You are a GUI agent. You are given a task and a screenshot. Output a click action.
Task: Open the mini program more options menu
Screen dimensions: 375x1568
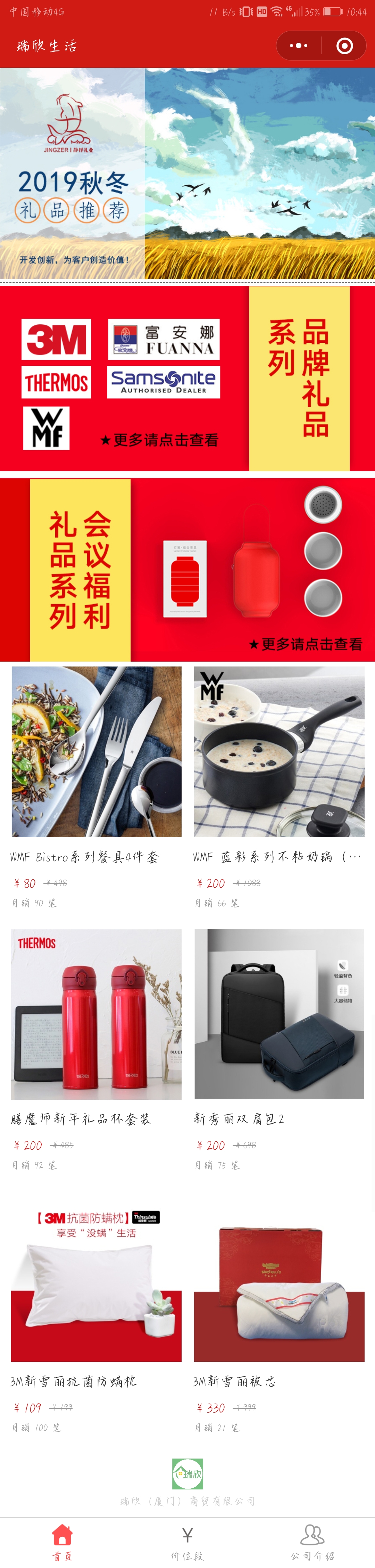[298, 46]
